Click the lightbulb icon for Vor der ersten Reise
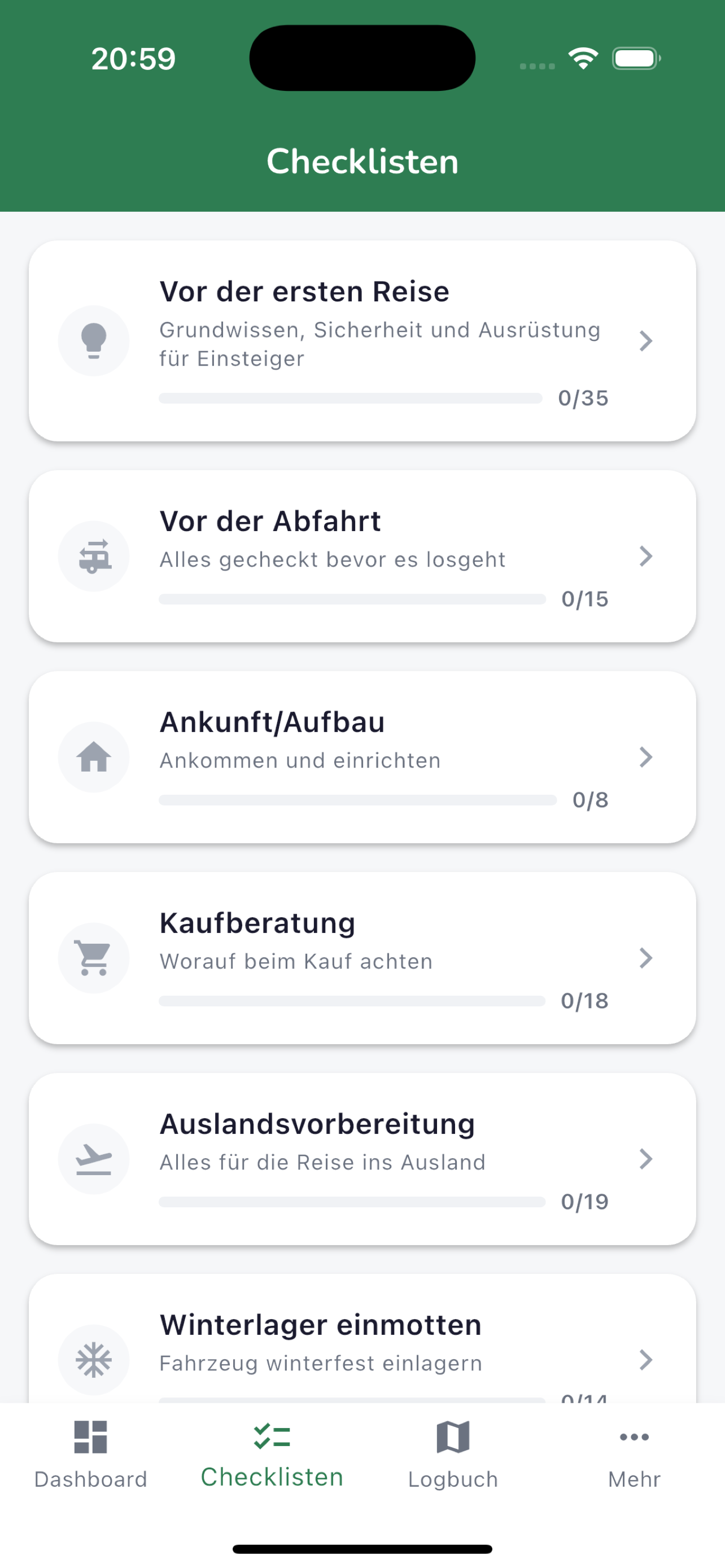 point(94,341)
